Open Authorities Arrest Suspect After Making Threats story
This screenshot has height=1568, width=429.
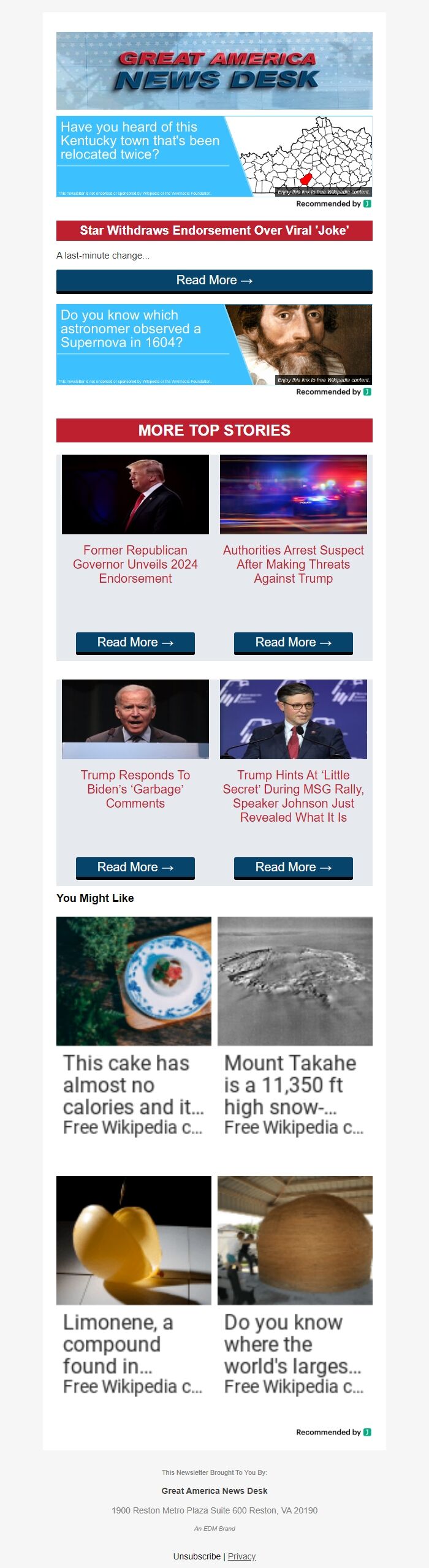pos(294,564)
